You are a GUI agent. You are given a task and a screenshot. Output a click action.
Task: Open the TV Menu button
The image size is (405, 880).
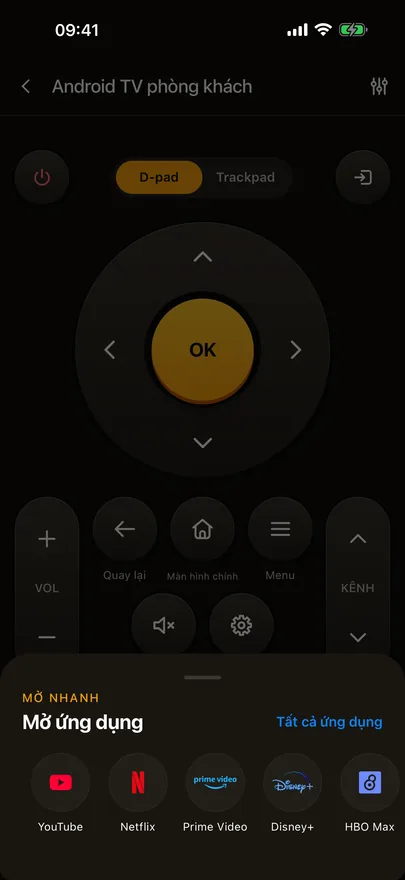tap(280, 529)
